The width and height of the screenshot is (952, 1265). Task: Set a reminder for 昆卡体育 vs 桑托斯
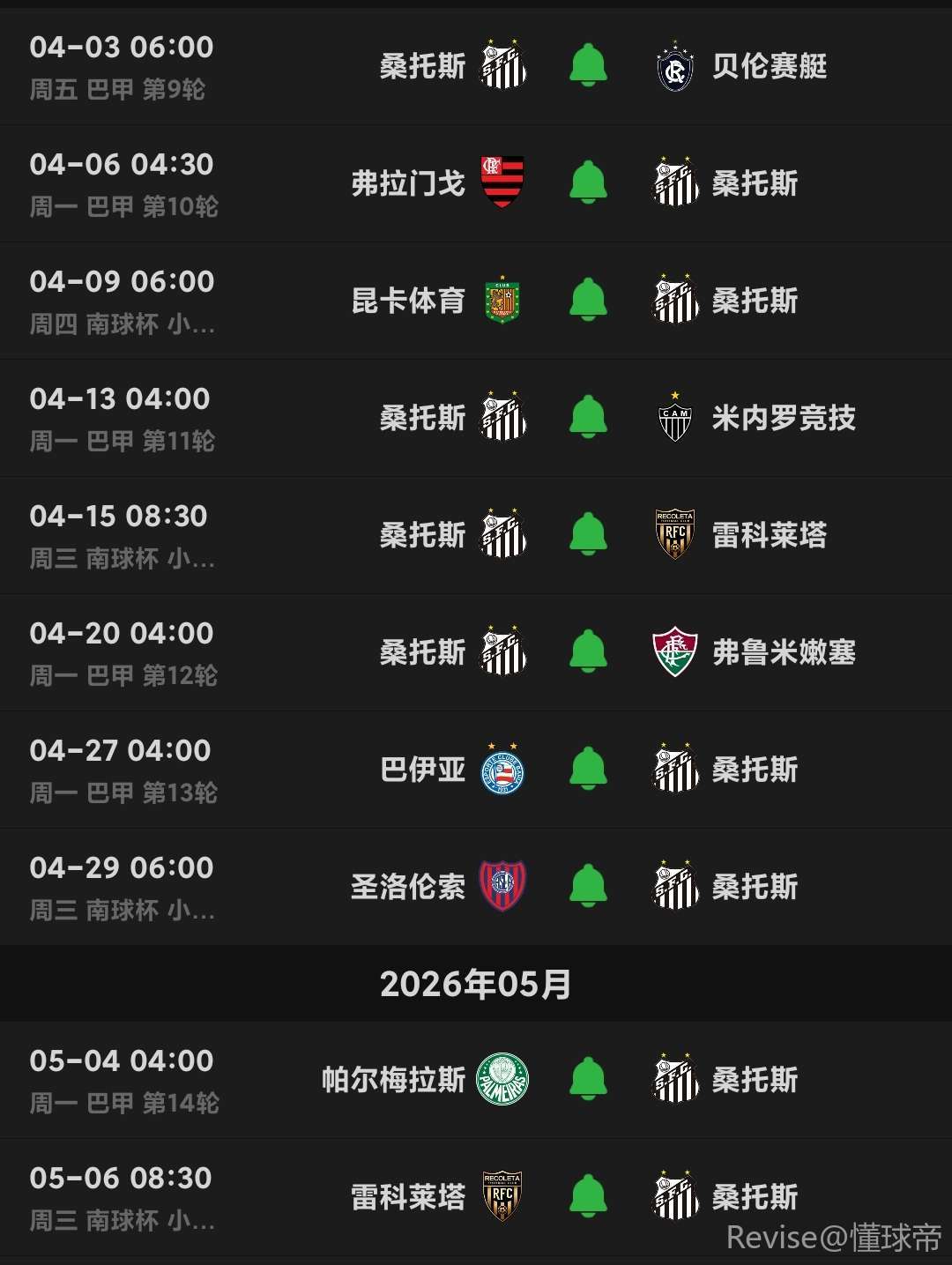[x=588, y=301]
